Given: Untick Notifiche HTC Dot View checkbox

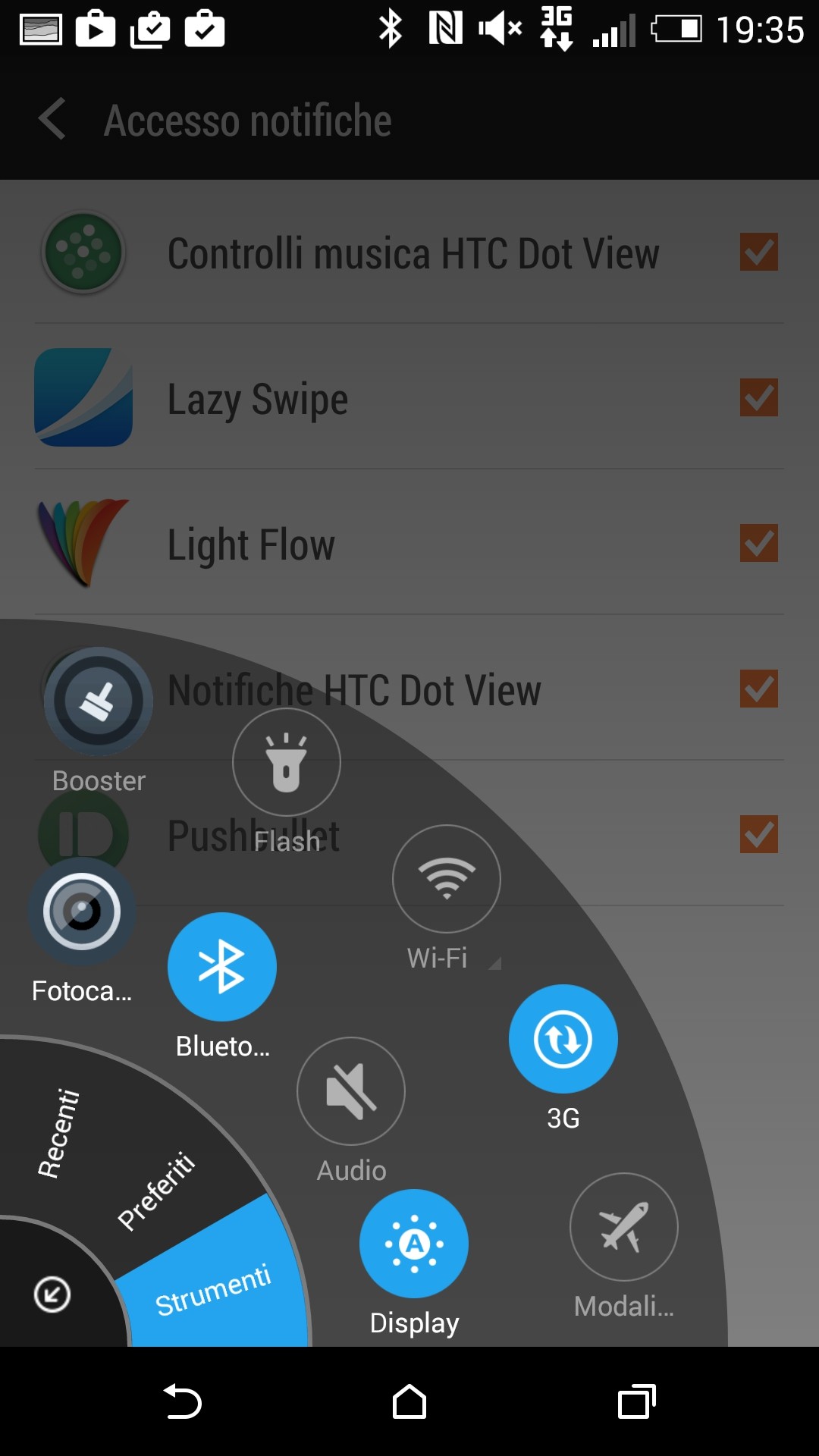Looking at the screenshot, I should point(759,689).
